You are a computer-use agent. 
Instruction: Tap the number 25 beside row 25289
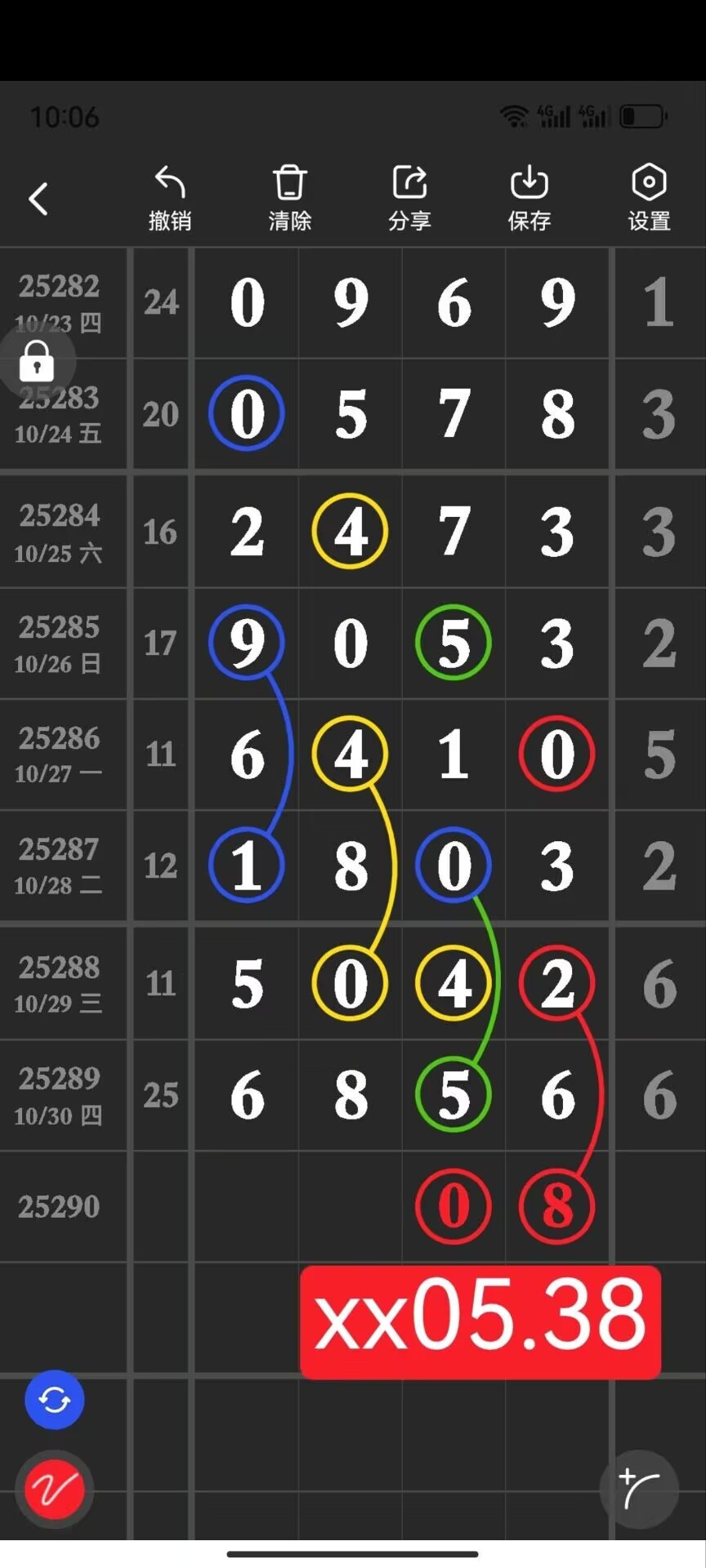(x=160, y=1094)
